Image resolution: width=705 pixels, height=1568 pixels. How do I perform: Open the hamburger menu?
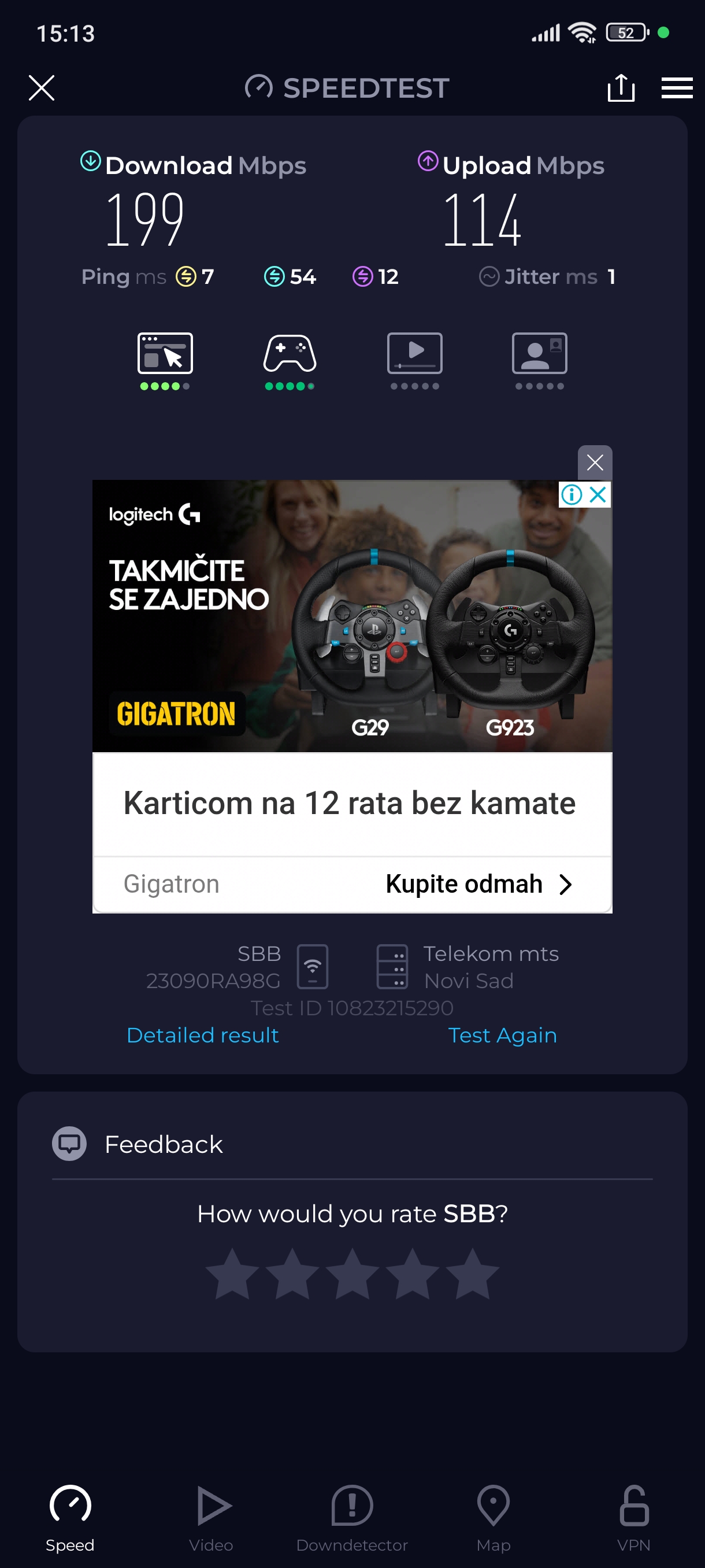tap(677, 88)
